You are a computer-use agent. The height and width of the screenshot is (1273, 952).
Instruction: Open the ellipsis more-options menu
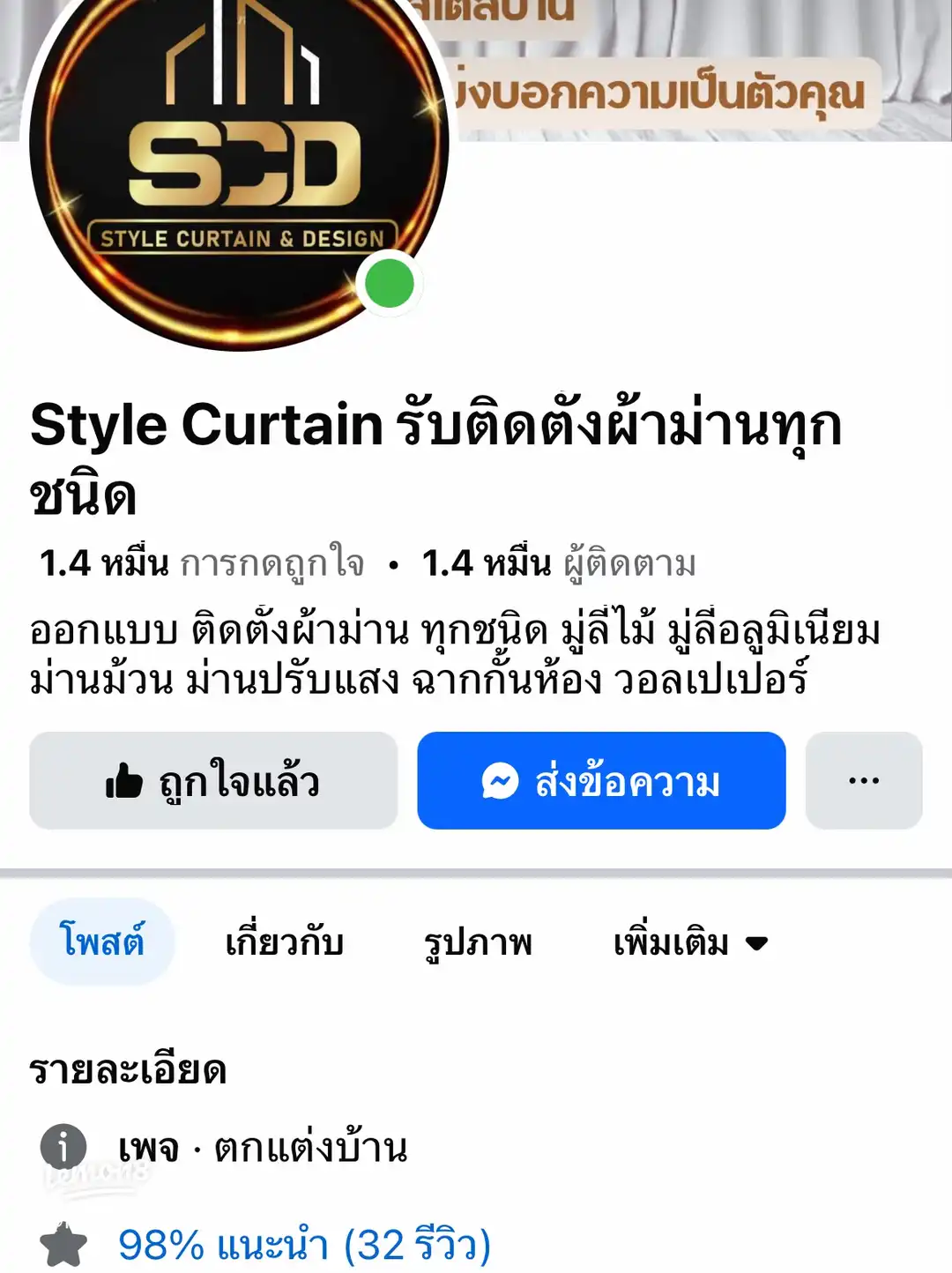863,782
